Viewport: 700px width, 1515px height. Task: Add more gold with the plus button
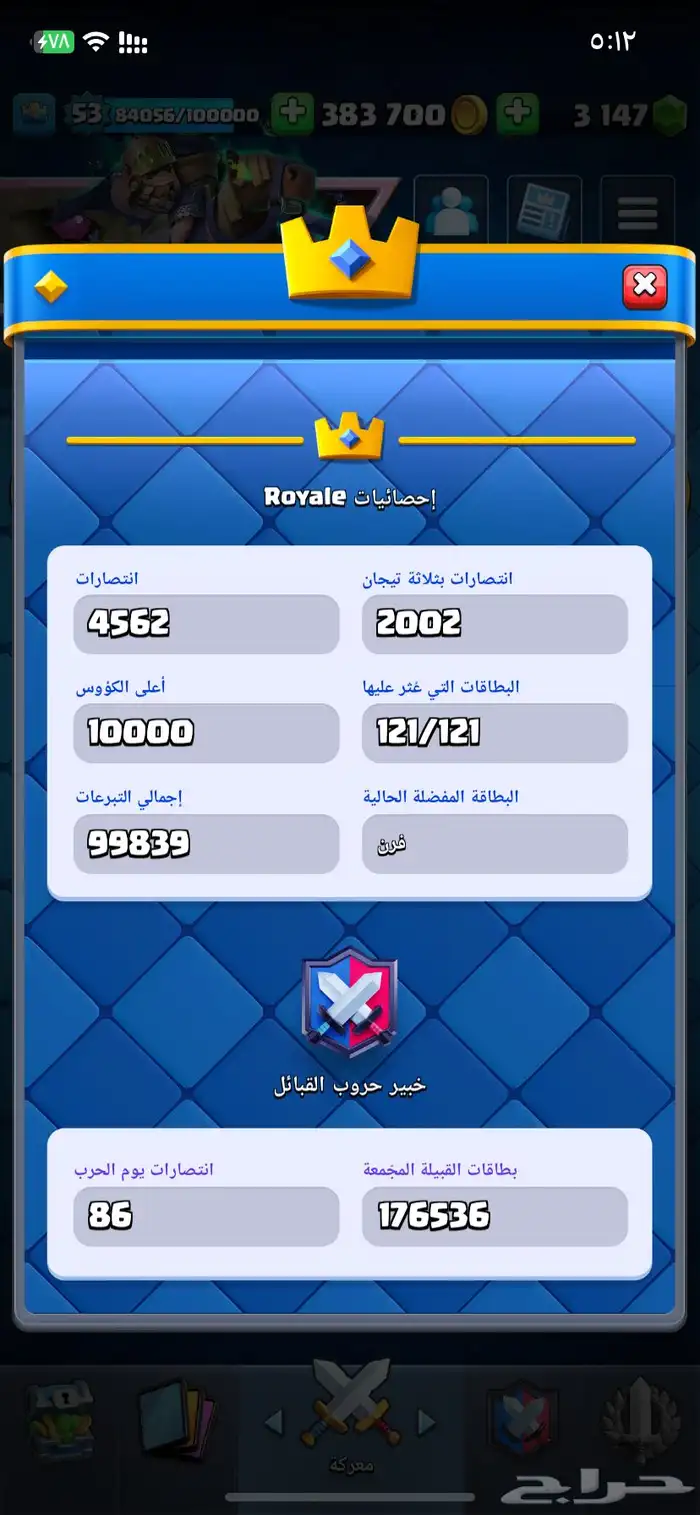point(292,115)
